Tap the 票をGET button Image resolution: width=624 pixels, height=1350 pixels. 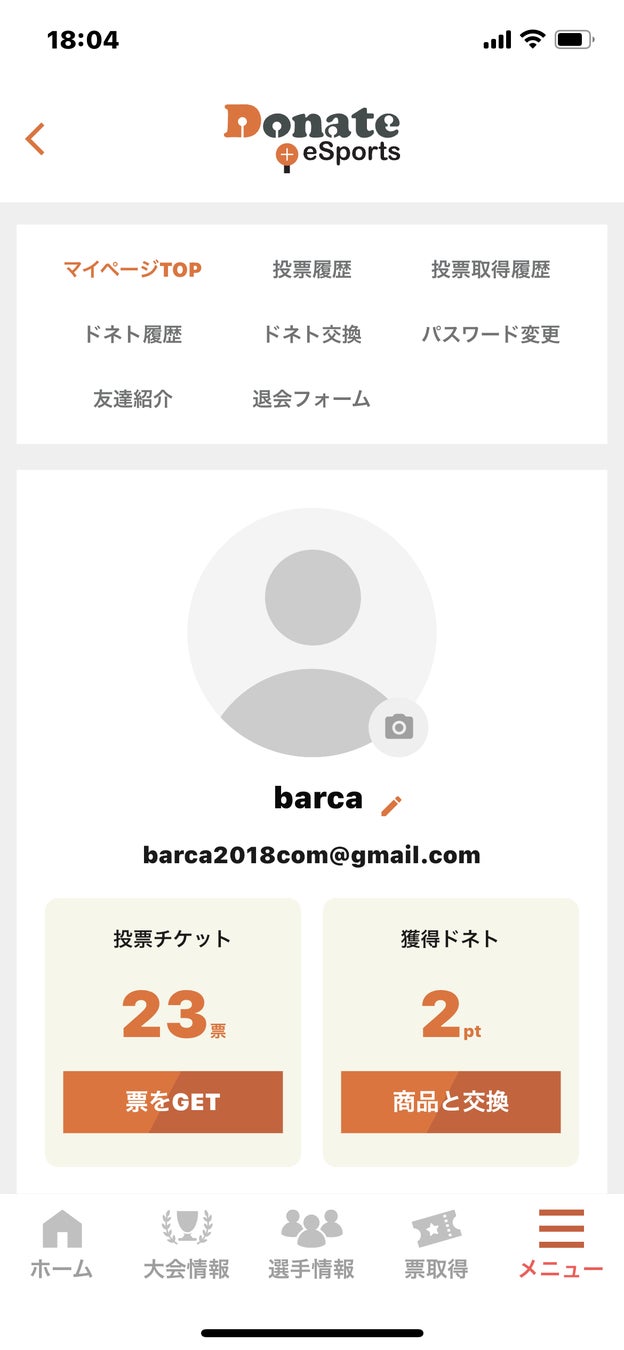coord(173,1102)
